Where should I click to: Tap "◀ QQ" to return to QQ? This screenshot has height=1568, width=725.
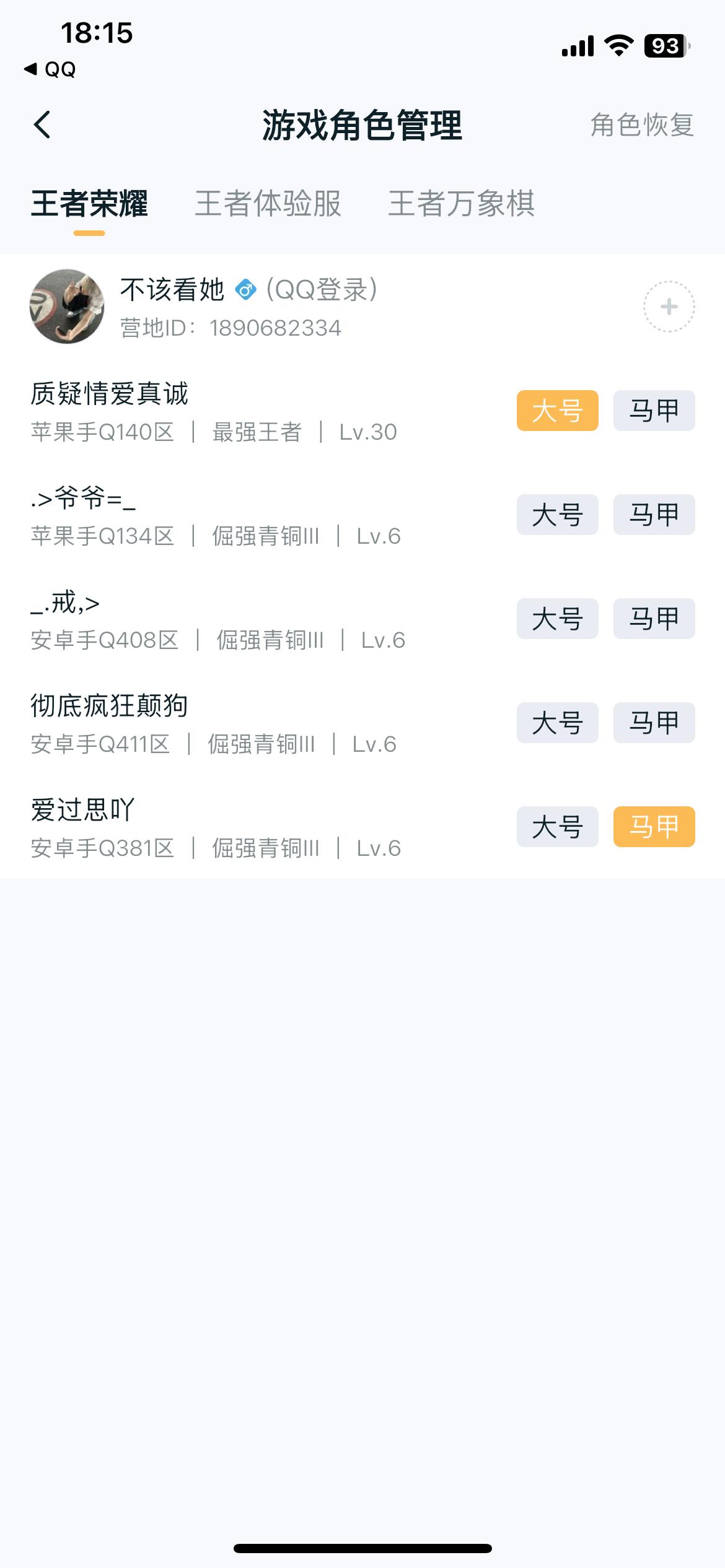click(53, 70)
